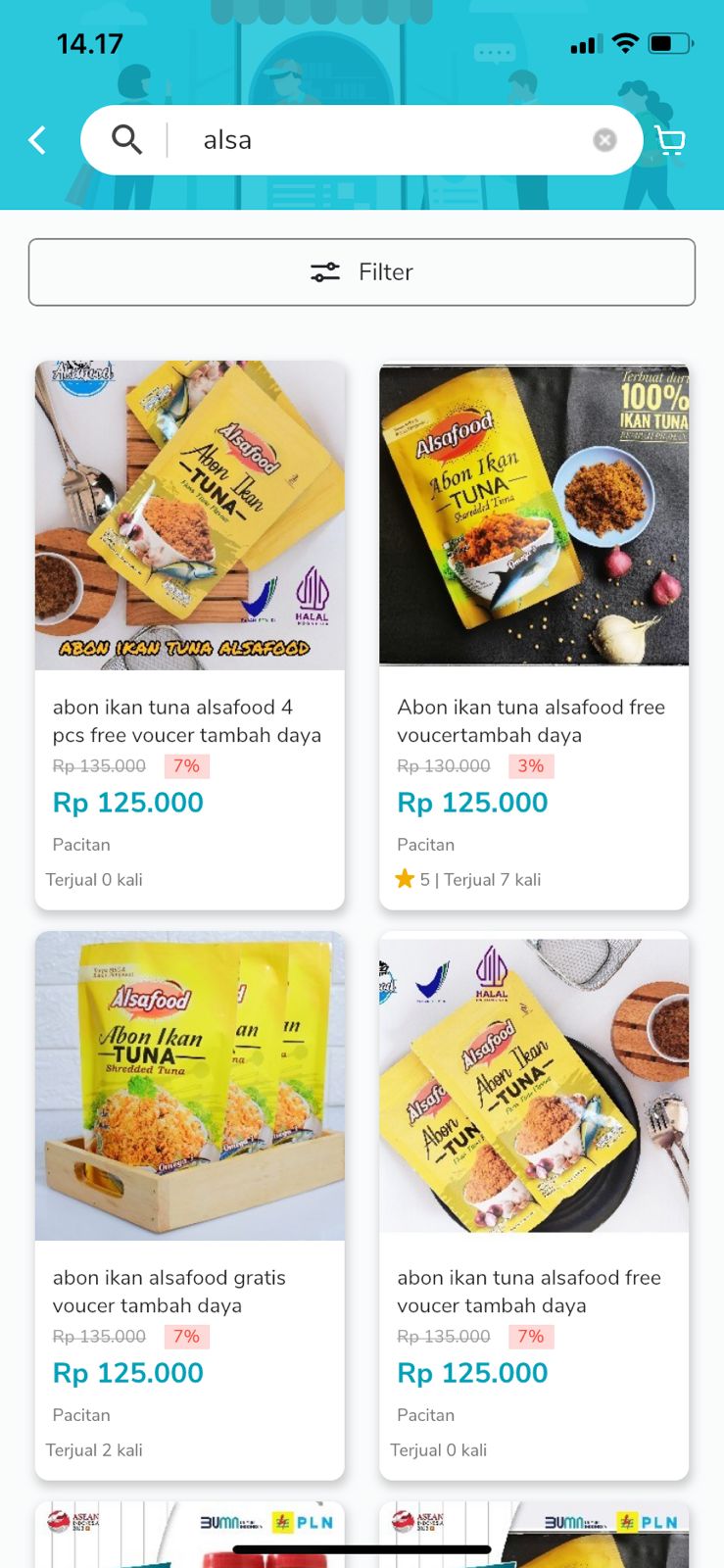Open the shopping cart
This screenshot has width=724, height=1568.
(x=670, y=140)
